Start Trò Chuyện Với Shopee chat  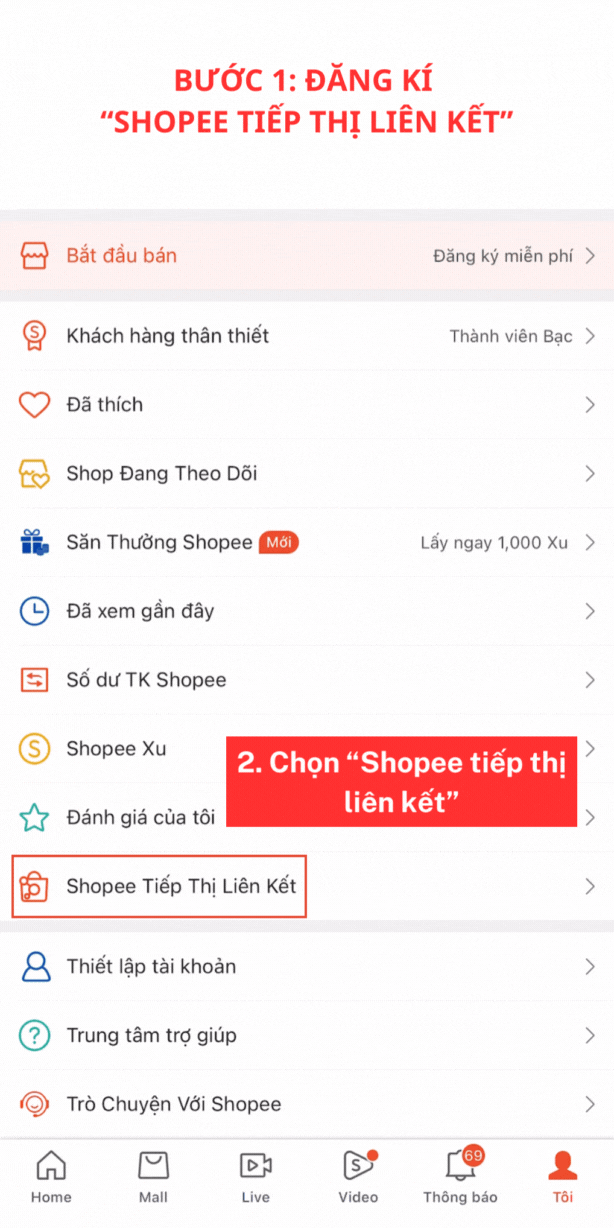173,1105
